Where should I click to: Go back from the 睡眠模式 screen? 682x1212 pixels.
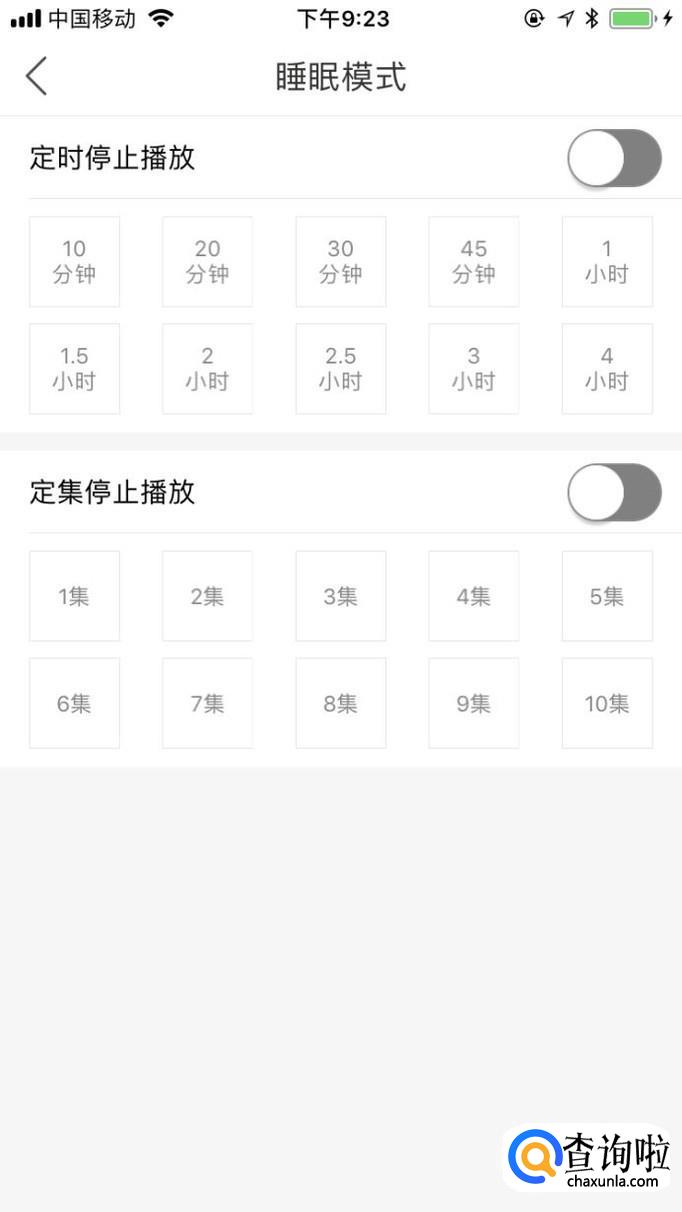tap(37, 77)
